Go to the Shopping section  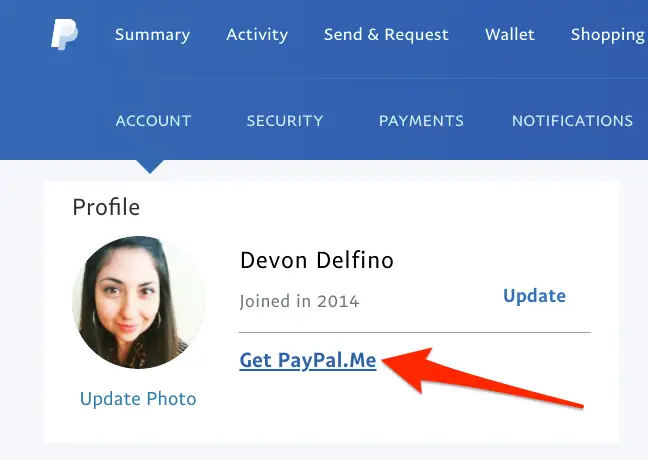(607, 35)
